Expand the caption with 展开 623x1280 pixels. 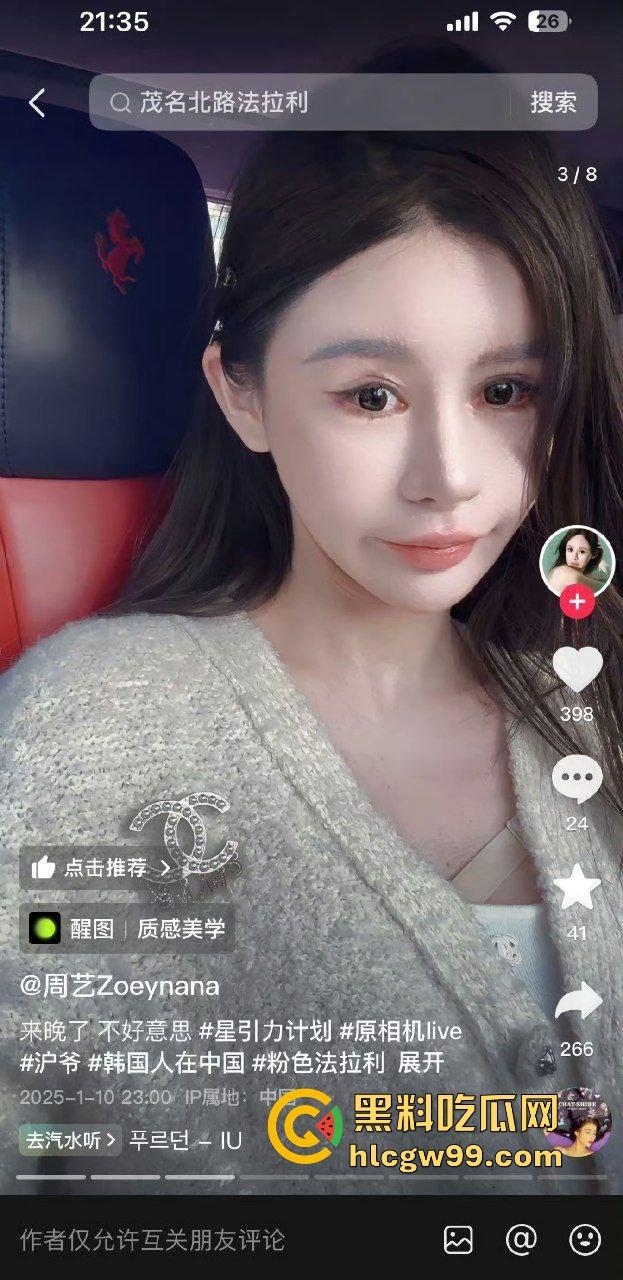coord(420,1062)
